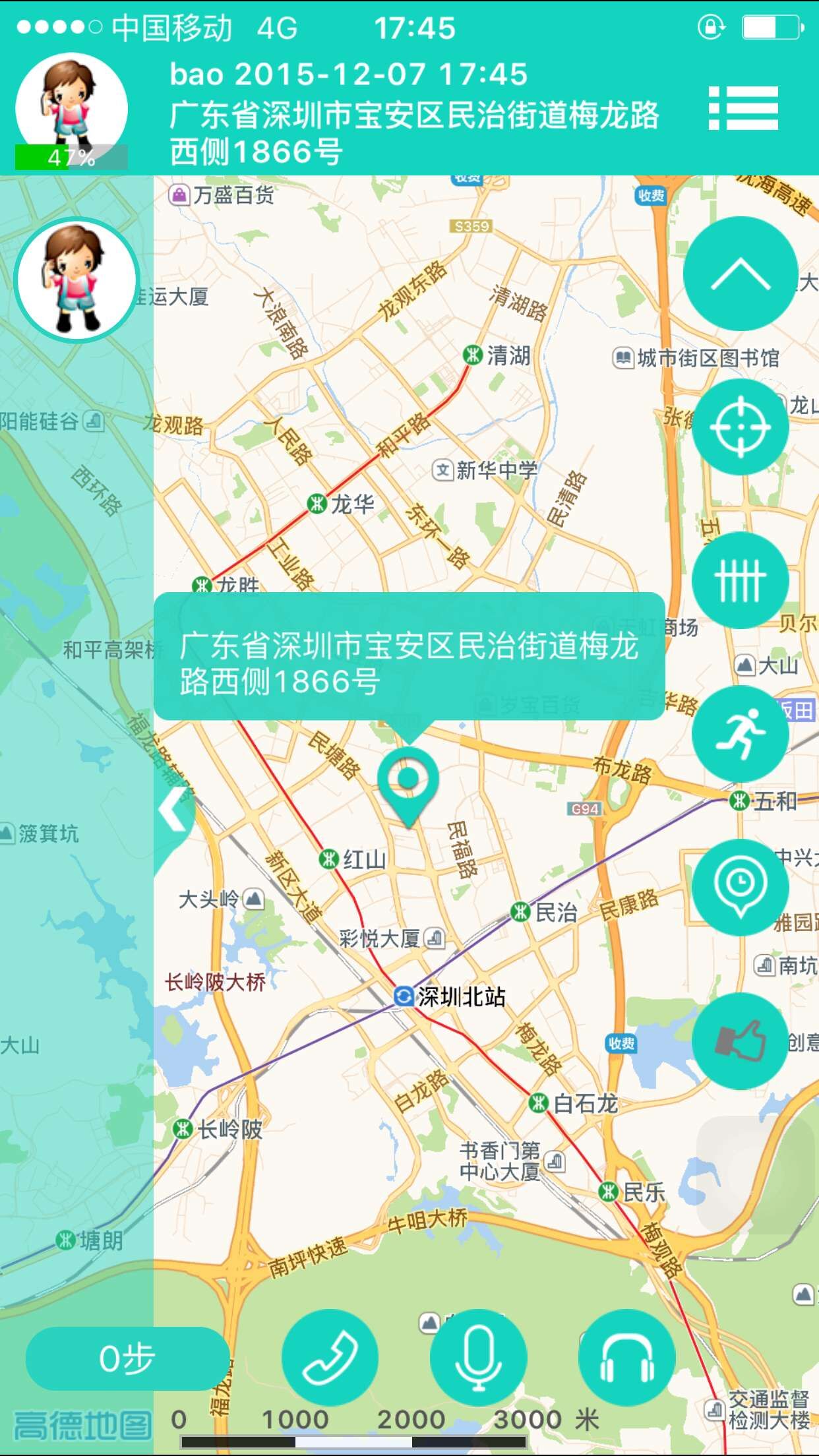
Task: Open the running activity button
Action: coord(740,733)
